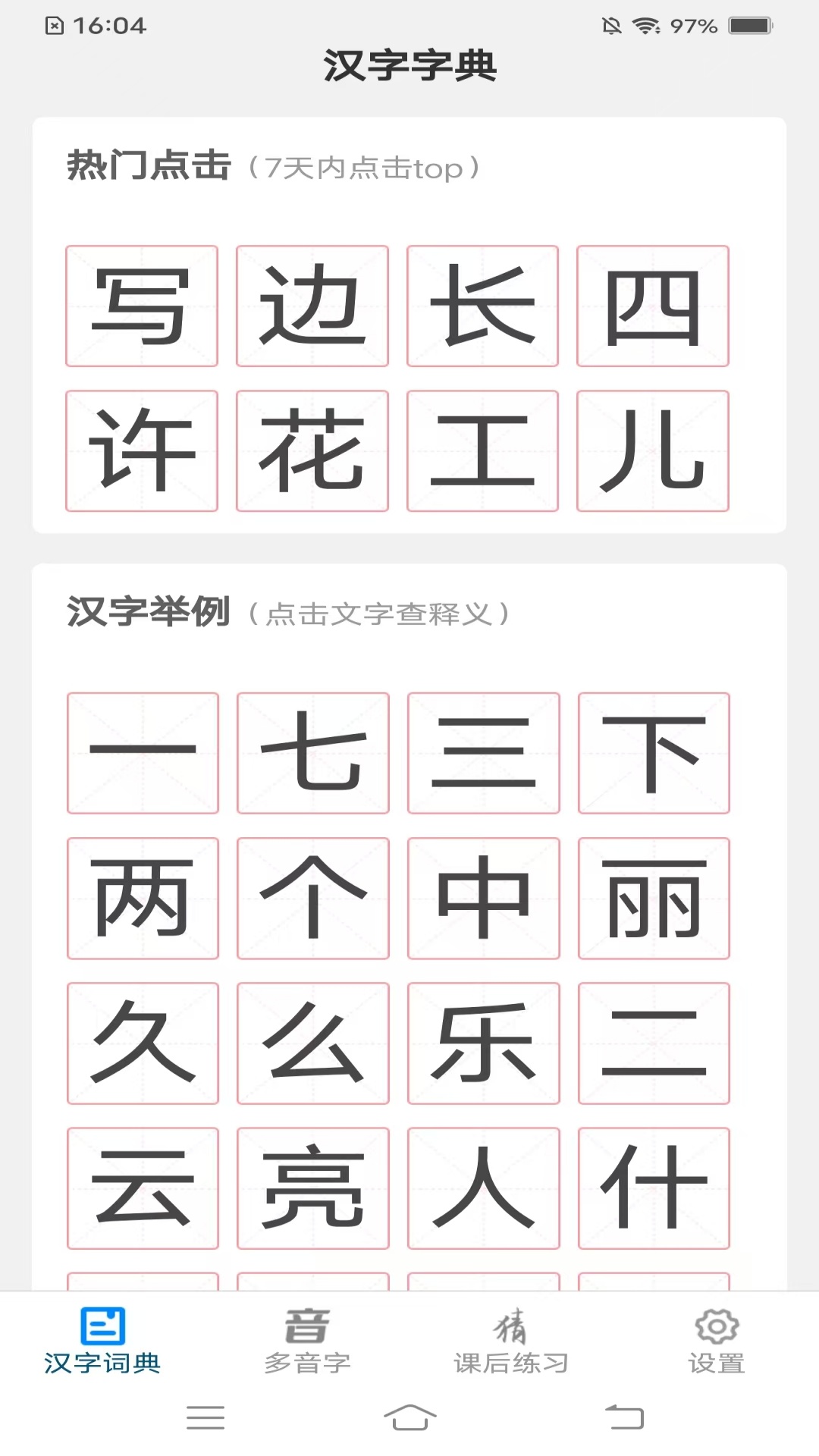Switch to the 多音字 tab

click(x=307, y=1342)
